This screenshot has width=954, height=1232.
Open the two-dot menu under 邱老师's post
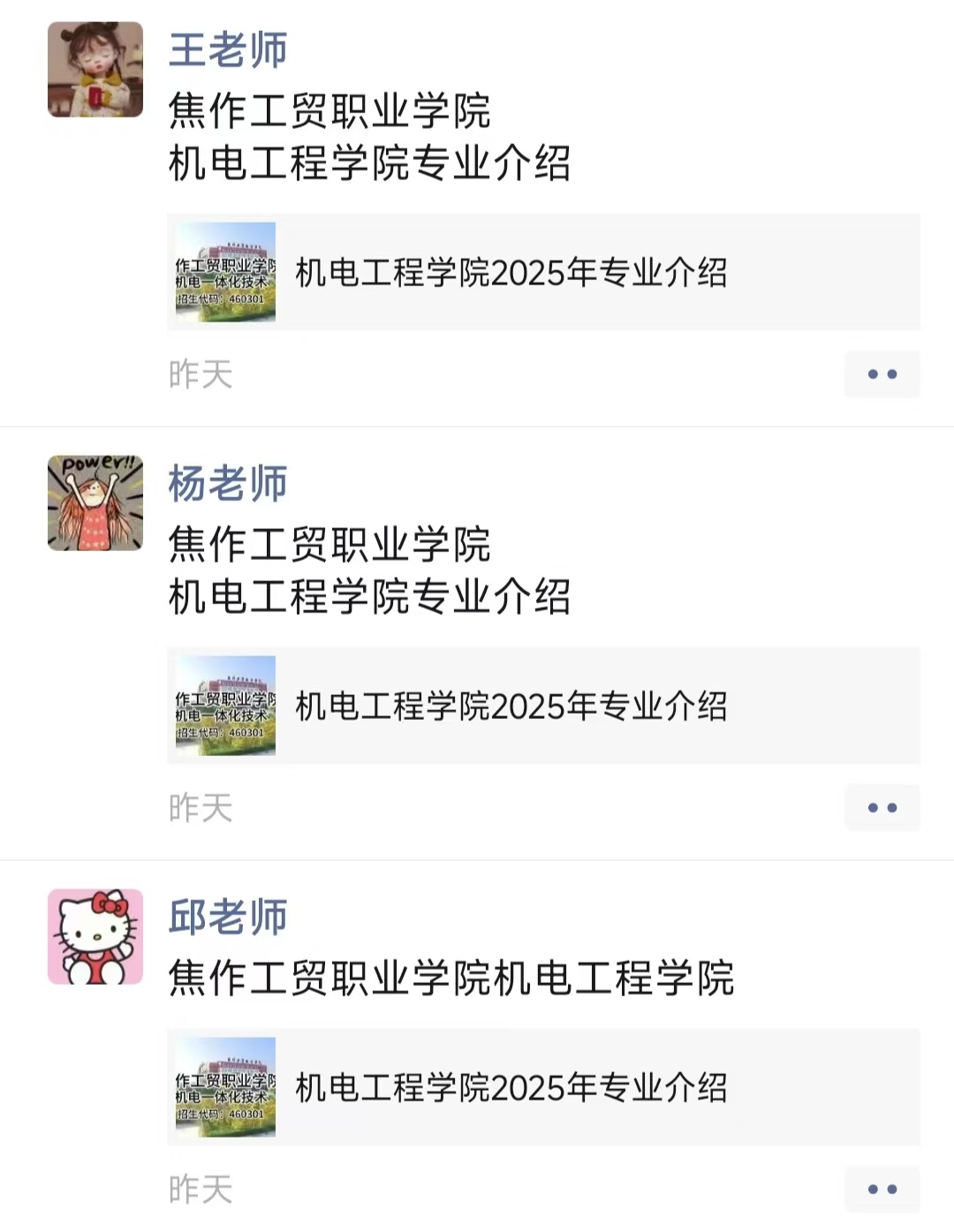tap(882, 1190)
